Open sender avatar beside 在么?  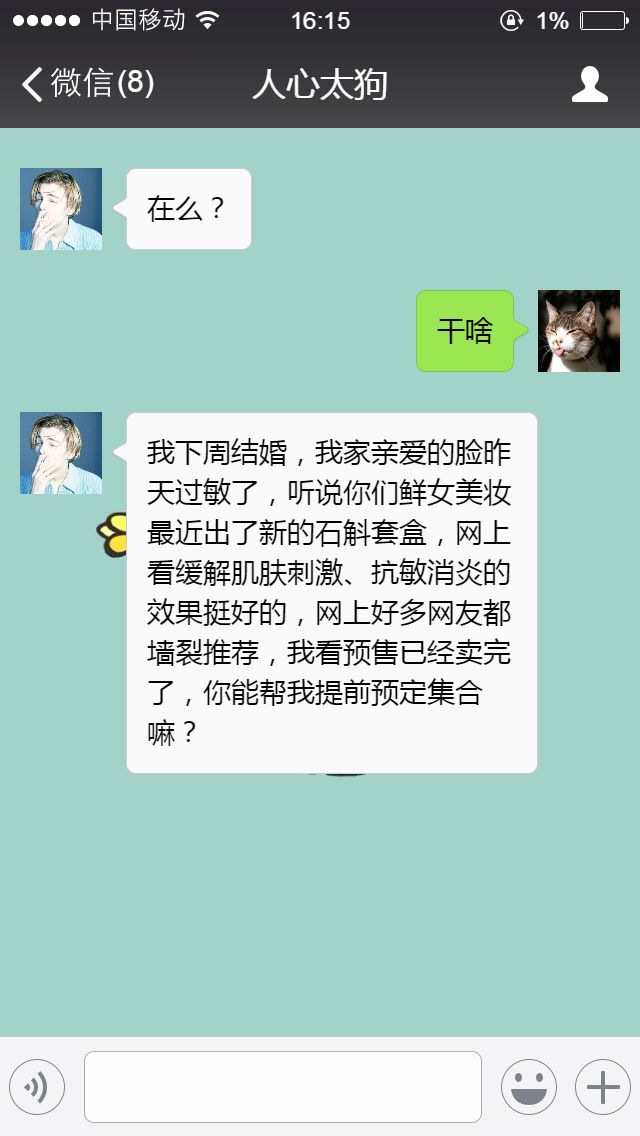point(61,209)
